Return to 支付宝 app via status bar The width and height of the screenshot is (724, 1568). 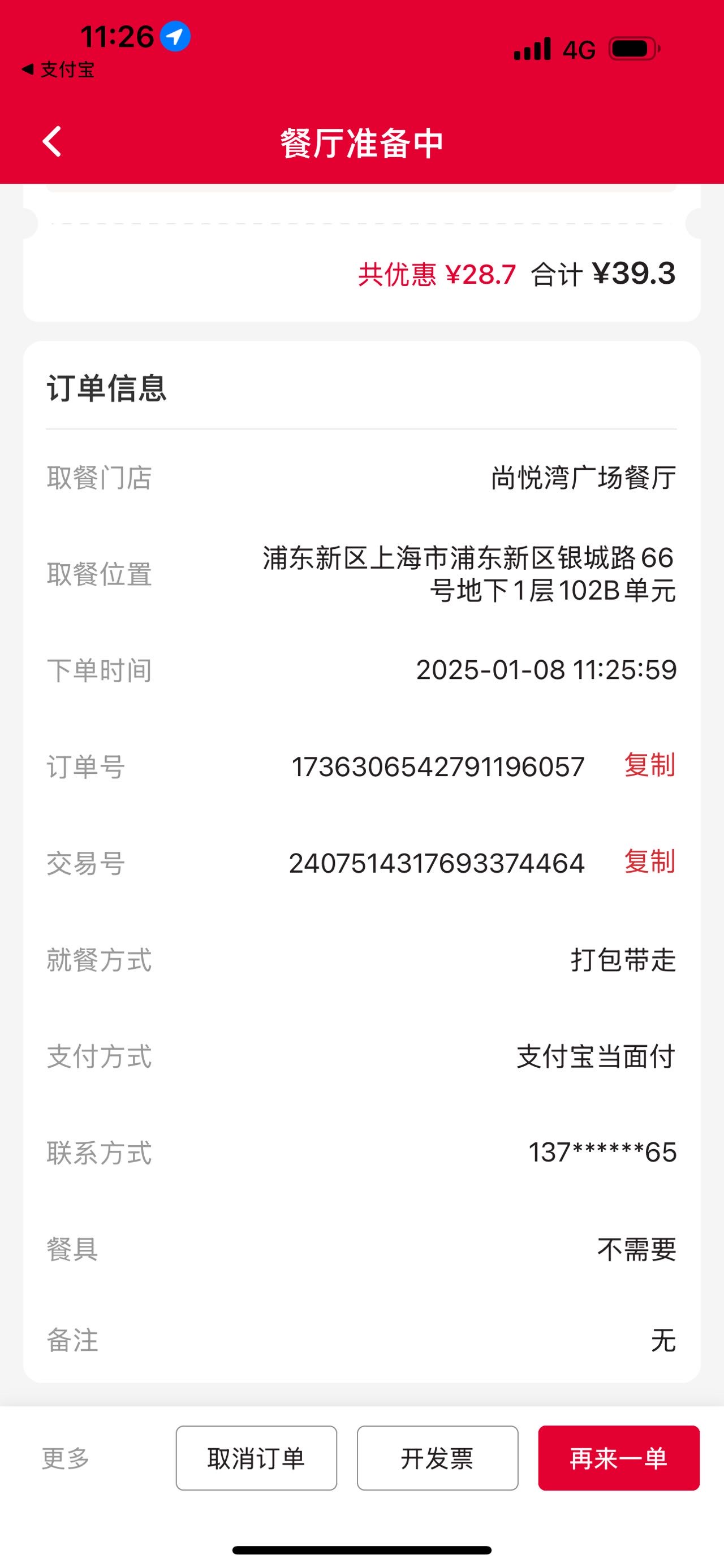tap(58, 70)
